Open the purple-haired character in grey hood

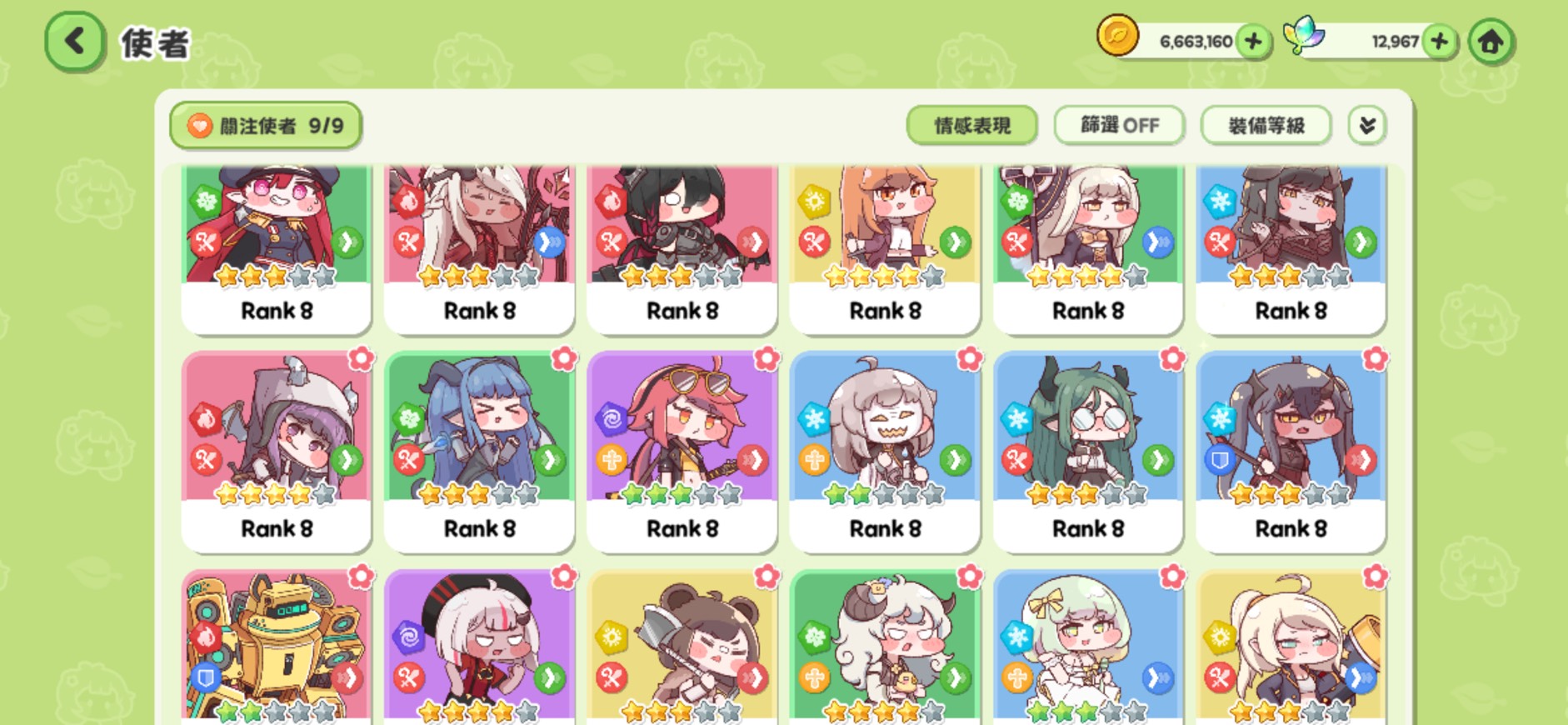pyautogui.click(x=277, y=452)
